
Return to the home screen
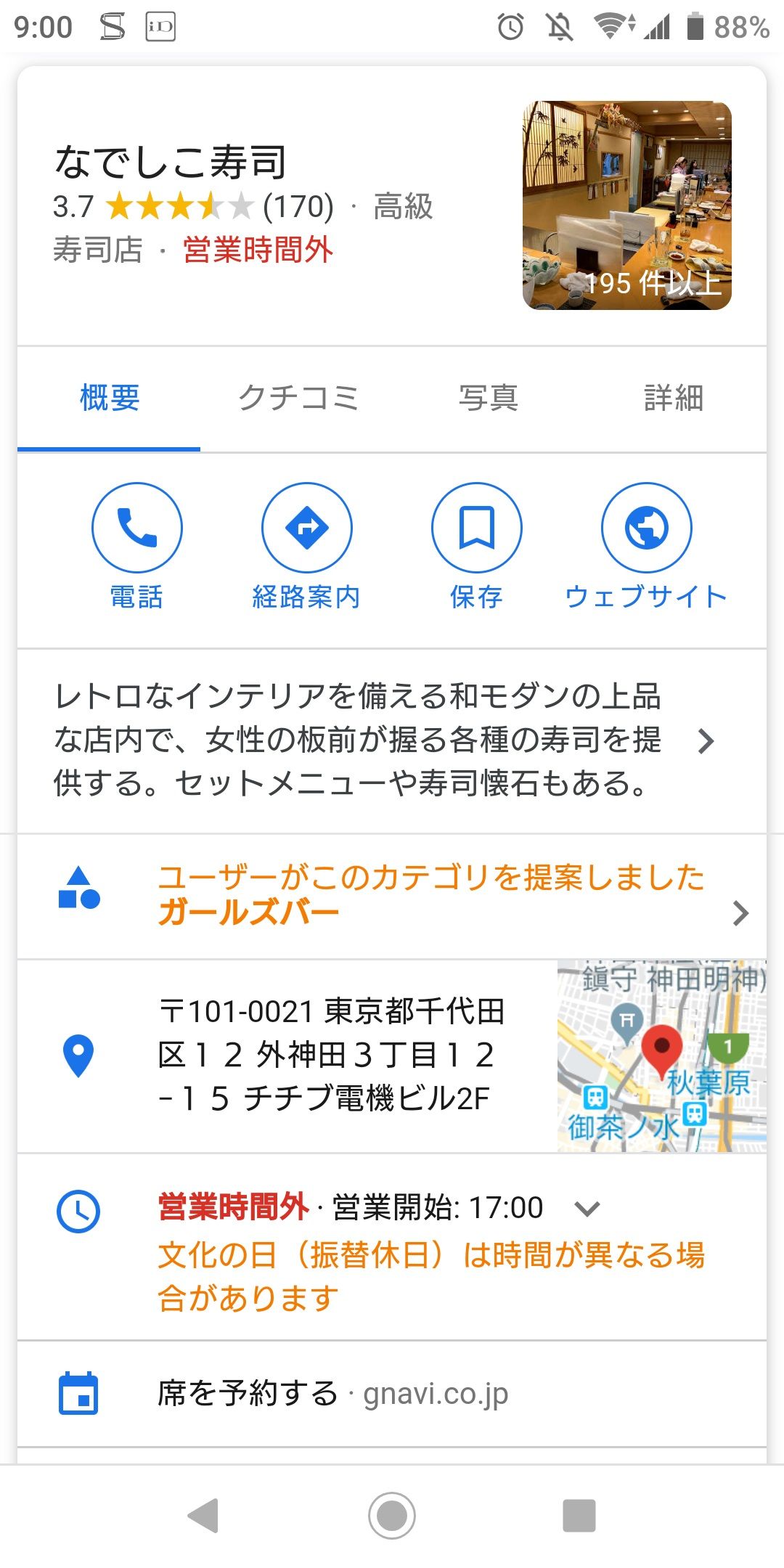pos(392,1516)
